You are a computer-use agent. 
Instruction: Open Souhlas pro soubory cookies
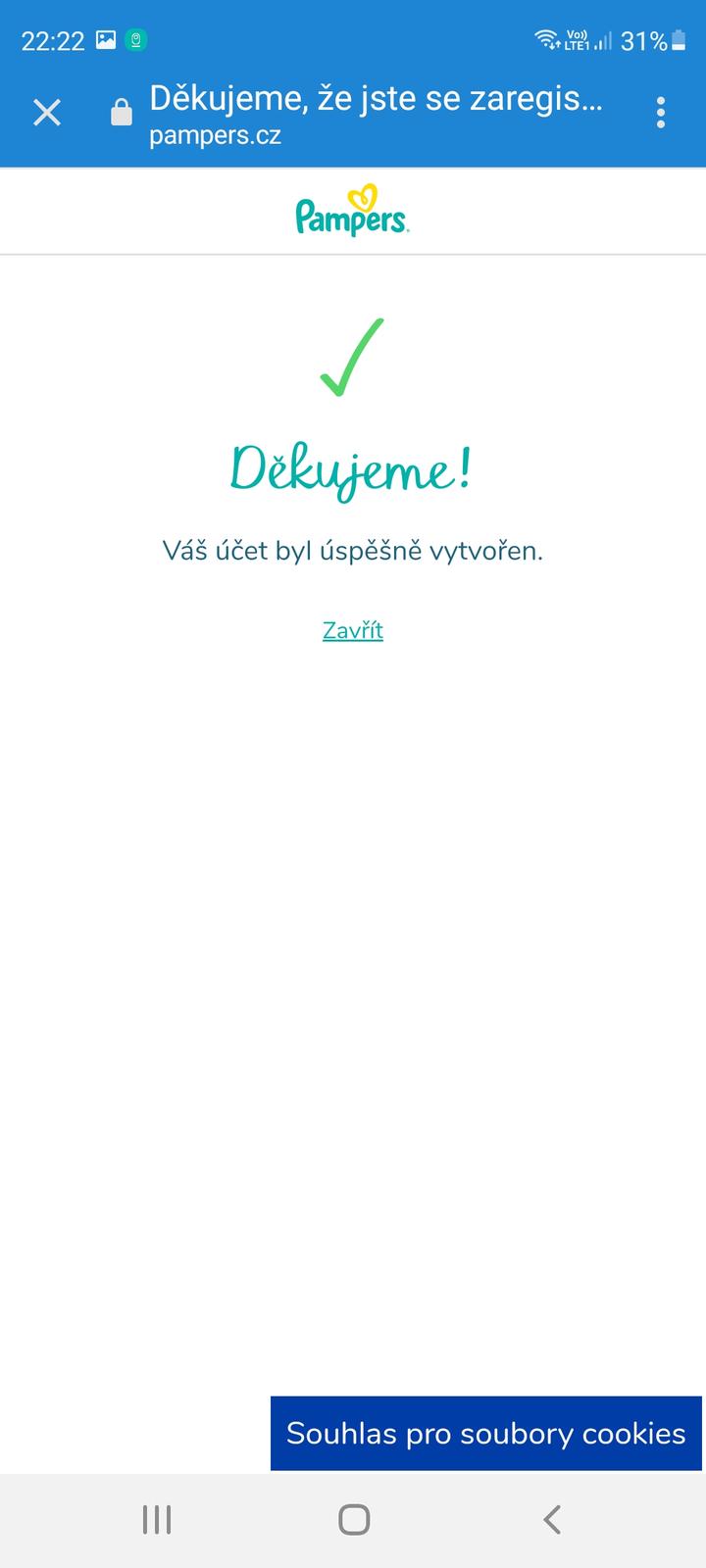[x=485, y=1433]
